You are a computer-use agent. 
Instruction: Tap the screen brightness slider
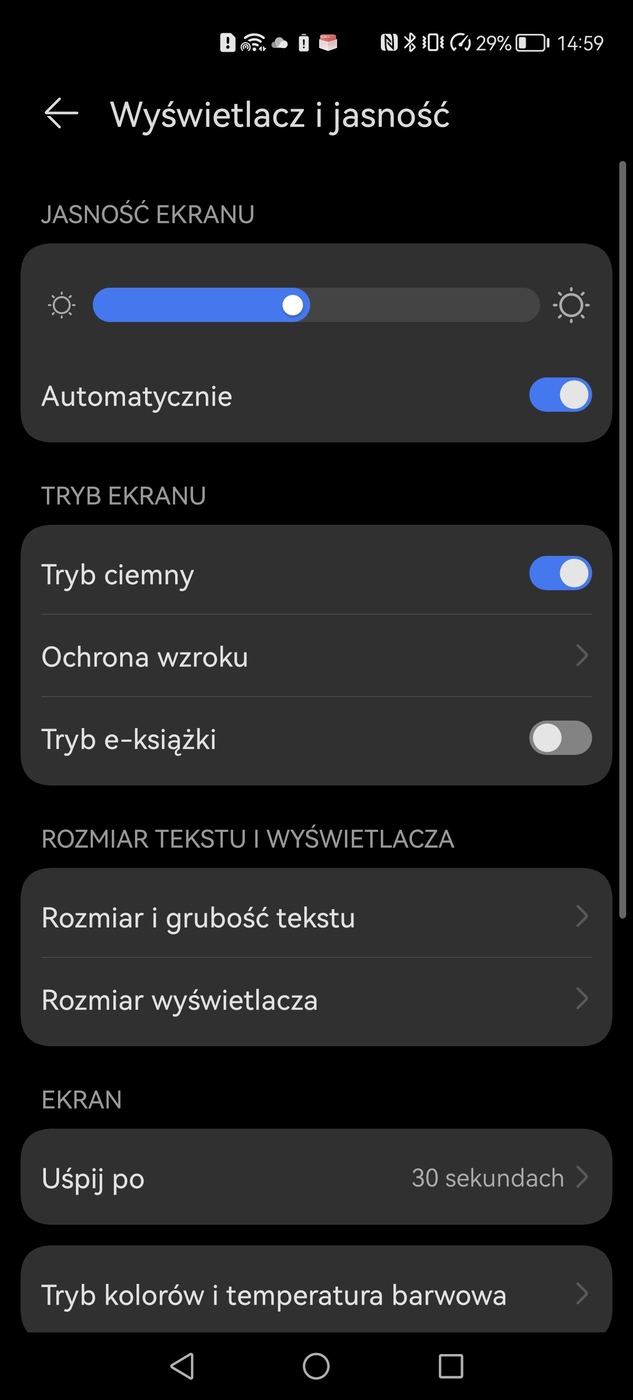click(x=316, y=305)
